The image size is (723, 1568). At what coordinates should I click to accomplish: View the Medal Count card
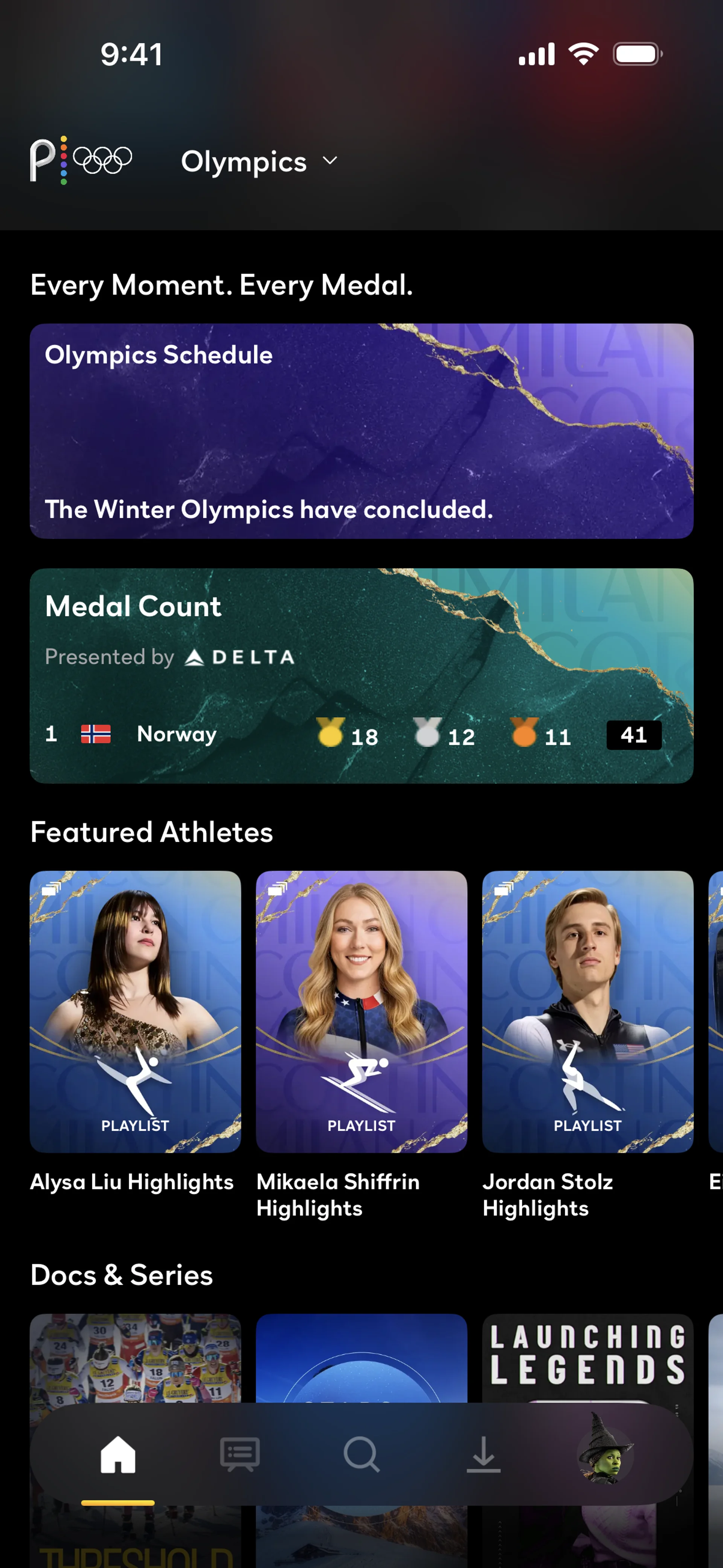click(x=361, y=675)
